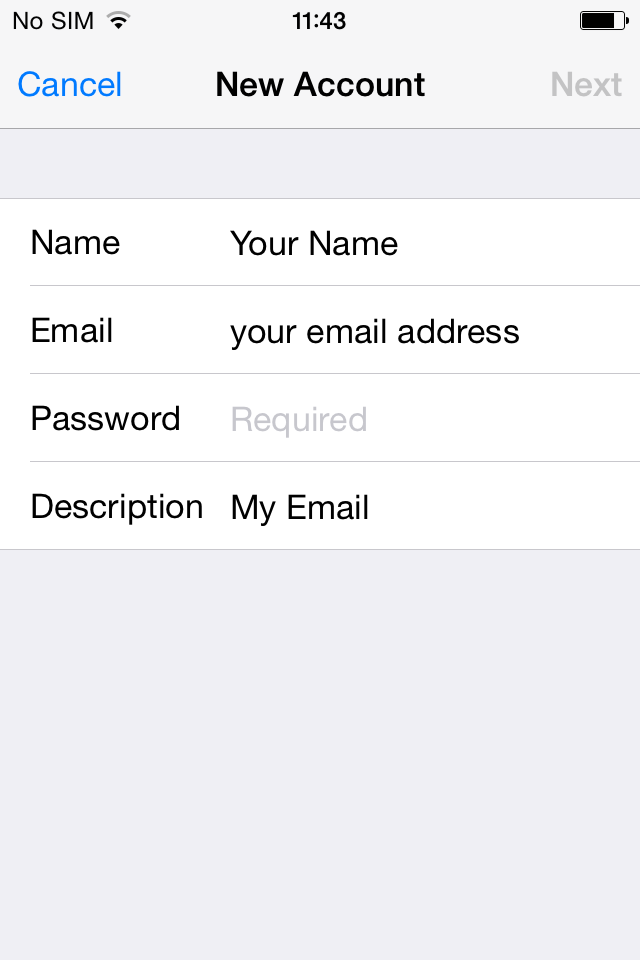Viewport: 640px width, 960px height.
Task: Select the Email address field
Action: click(x=420, y=331)
